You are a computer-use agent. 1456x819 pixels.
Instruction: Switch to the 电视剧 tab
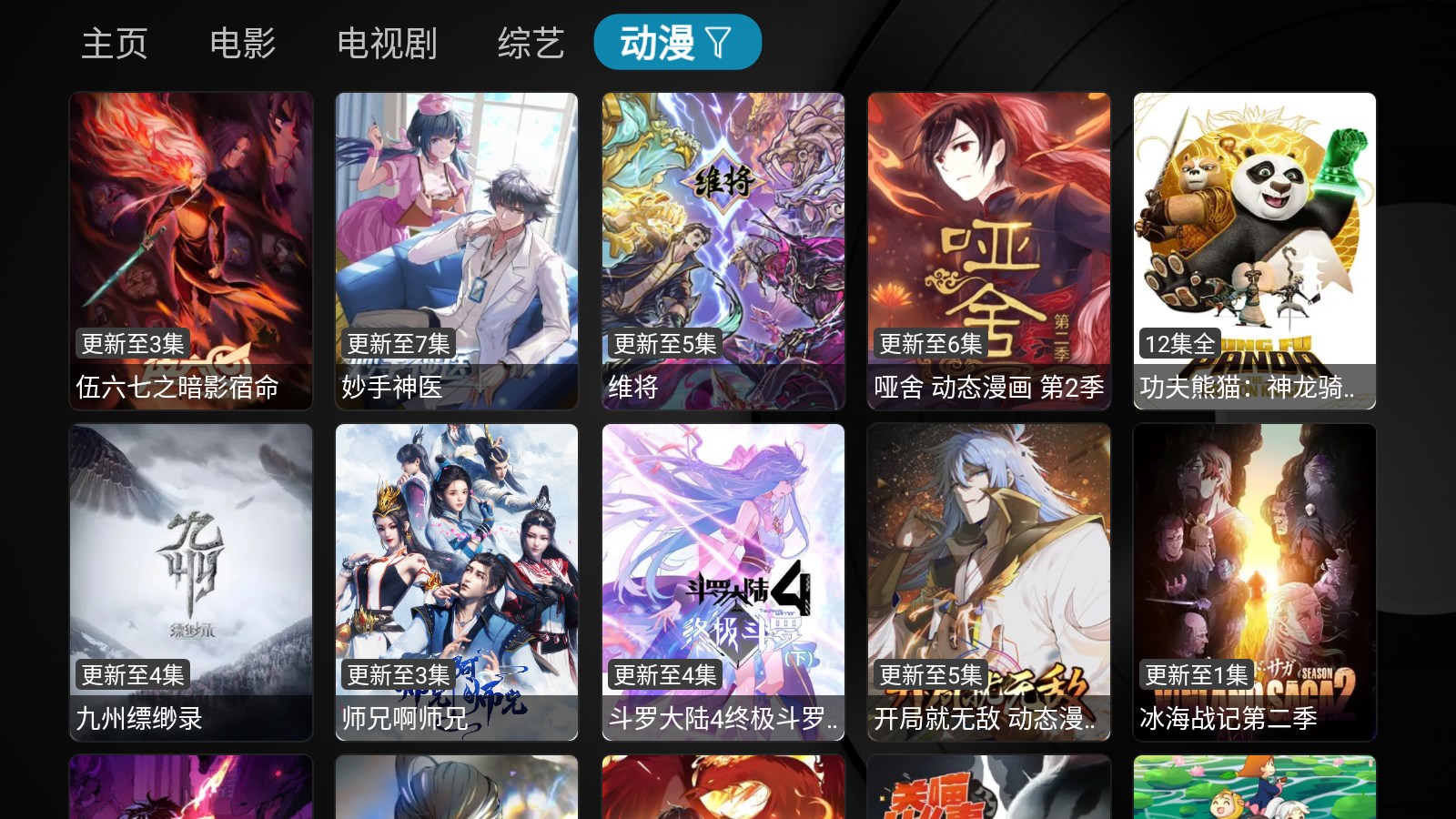pos(387,43)
